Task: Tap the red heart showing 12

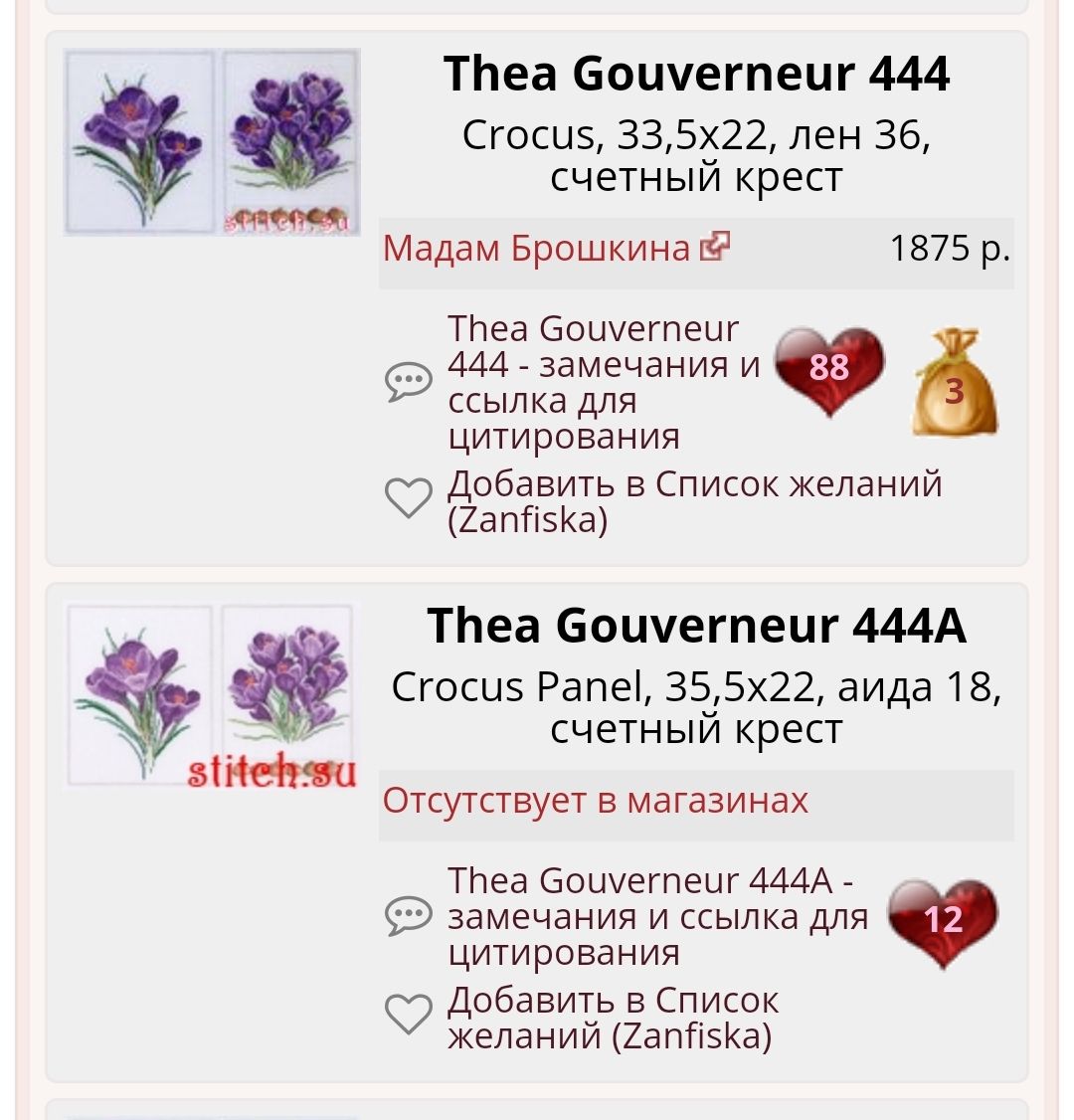Action: coord(942,920)
